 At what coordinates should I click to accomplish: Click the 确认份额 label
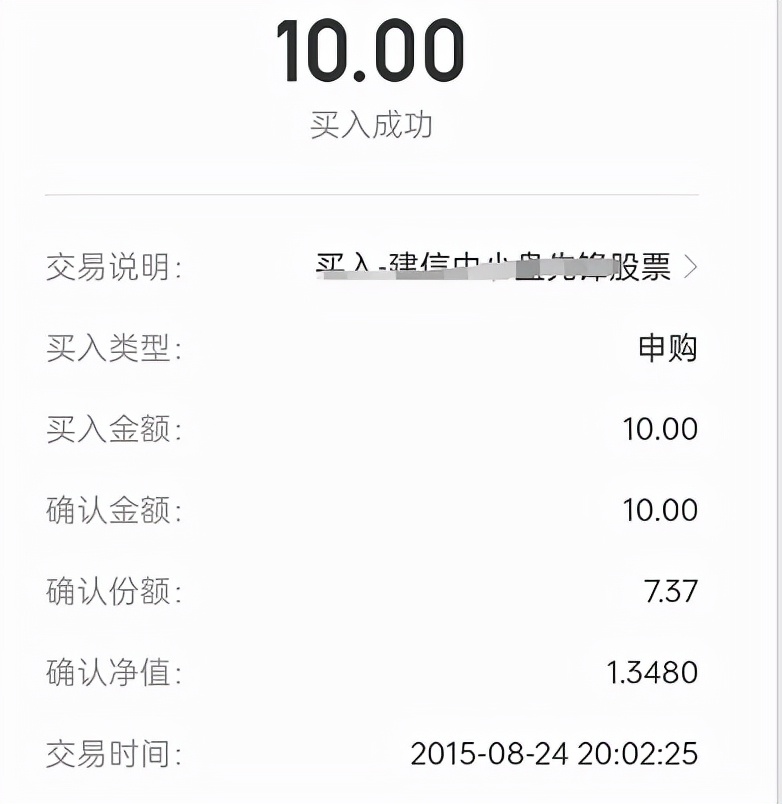point(110,590)
